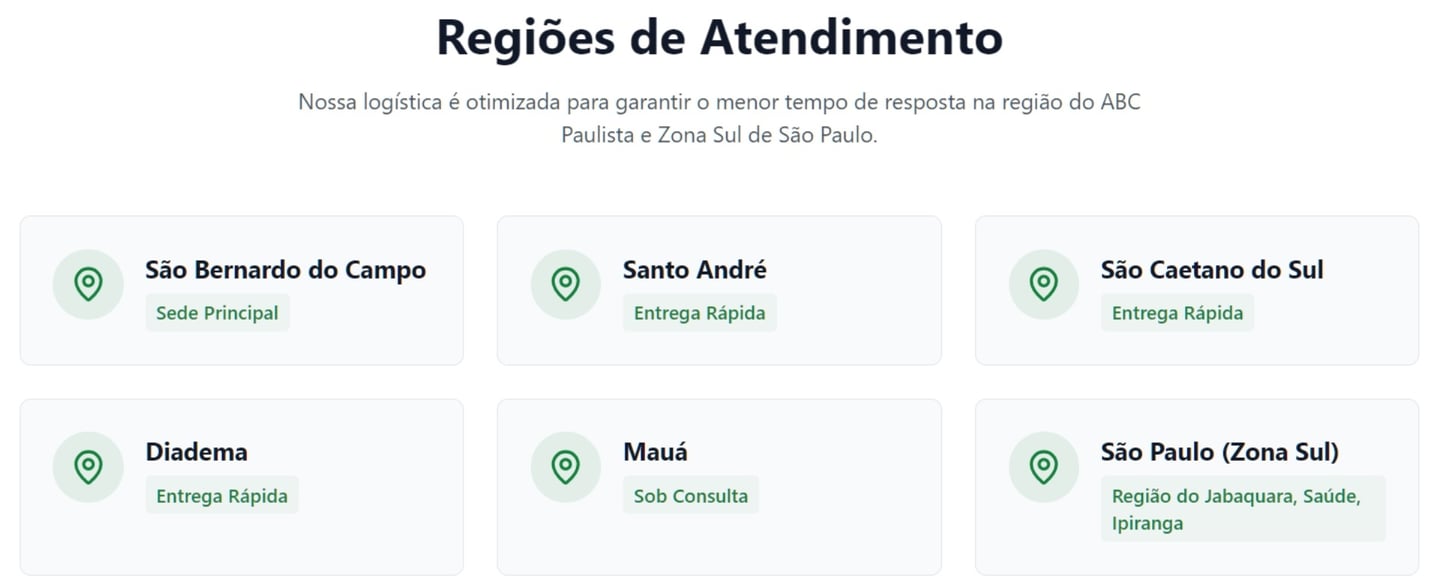Open the Diadema region card
This screenshot has width=1440, height=584.
pyautogui.click(x=241, y=486)
